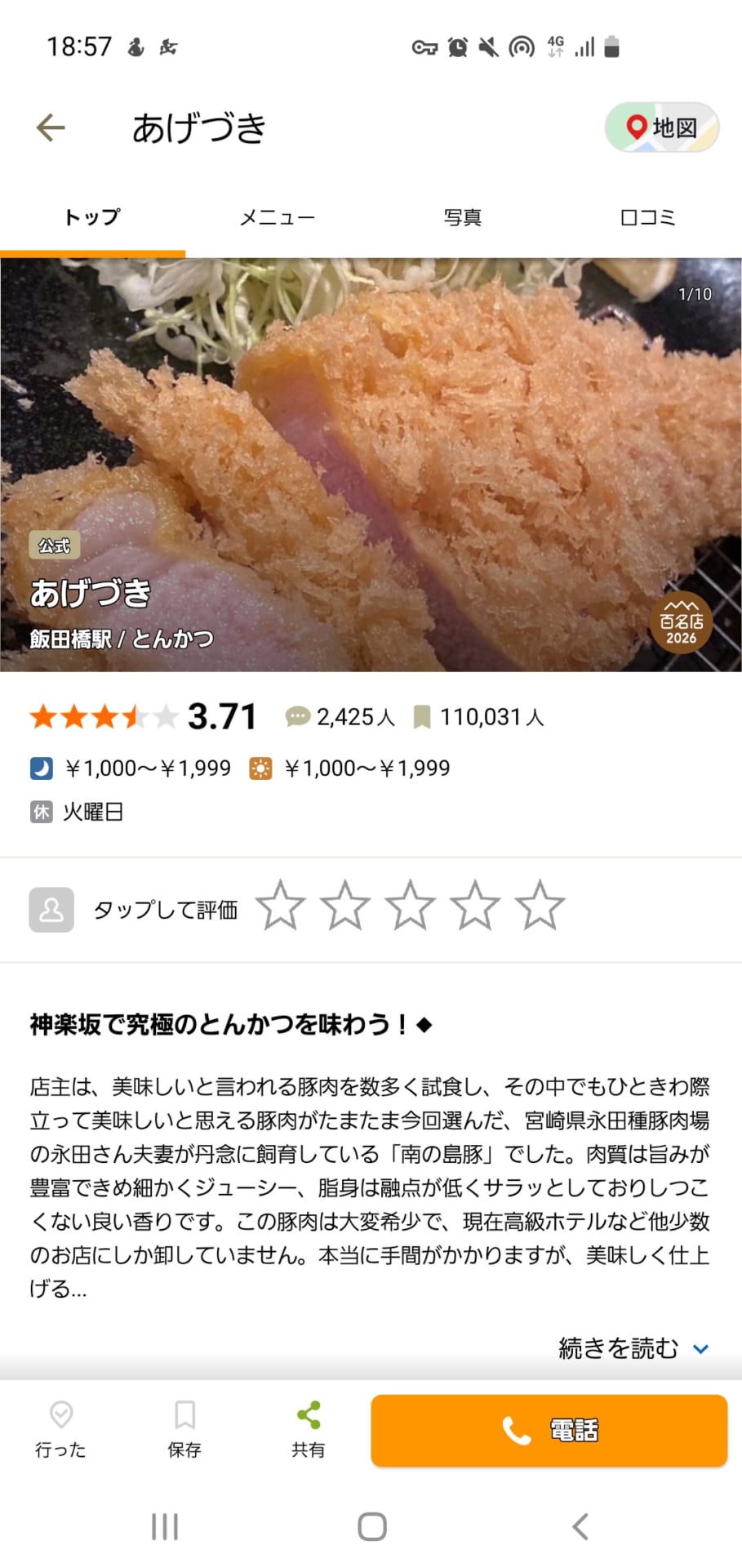This screenshot has width=742, height=1568.
Task: Tap the system home button
Action: 371,1526
